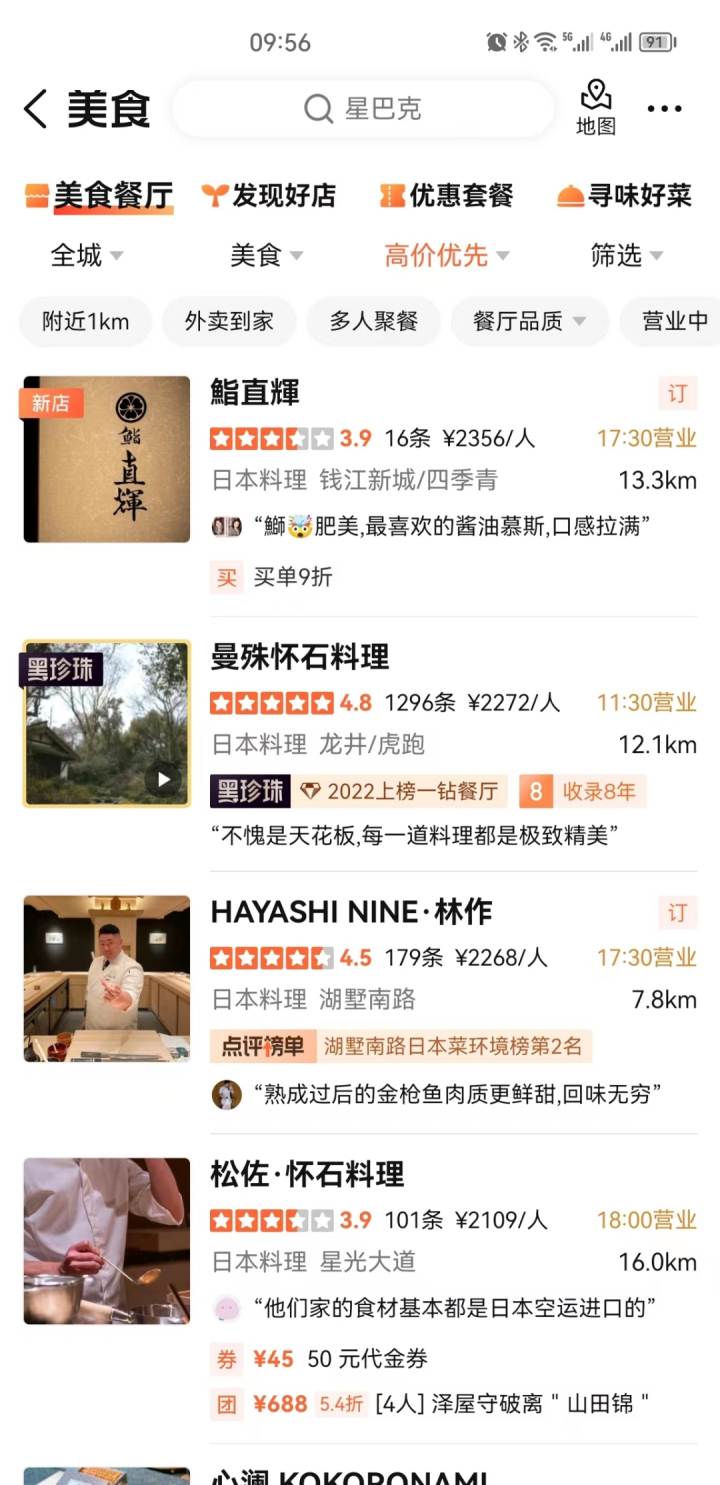Open the 松佐·怀石料理 restaurant listing
Viewport: 720px width, 1485px height.
coord(307,1174)
